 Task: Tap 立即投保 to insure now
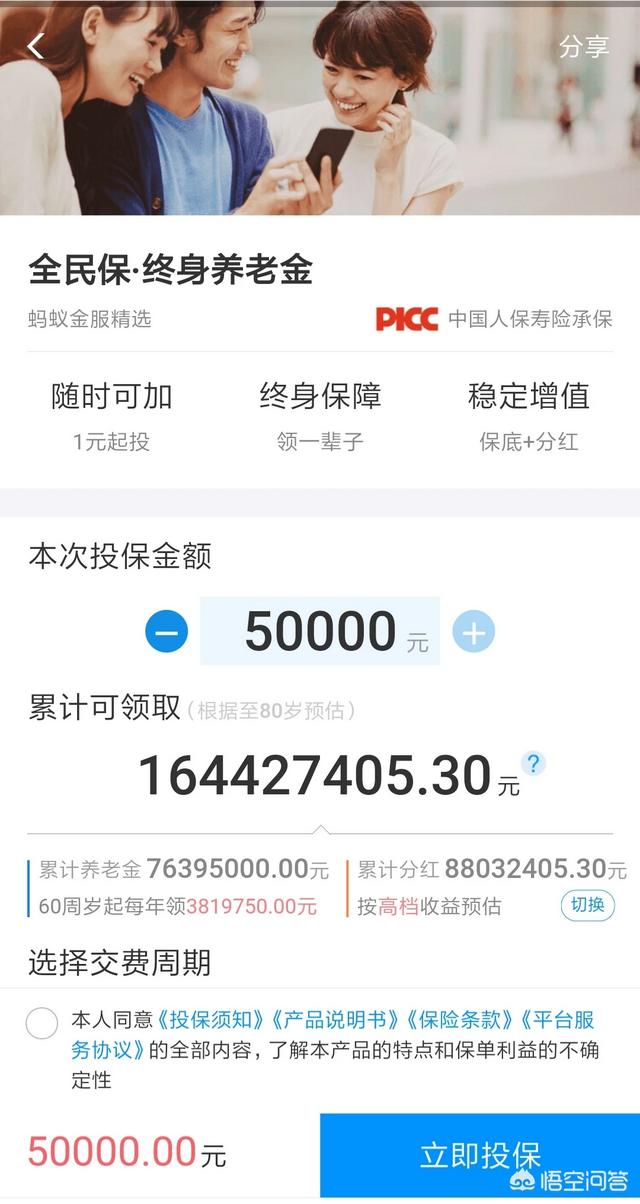point(480,1157)
